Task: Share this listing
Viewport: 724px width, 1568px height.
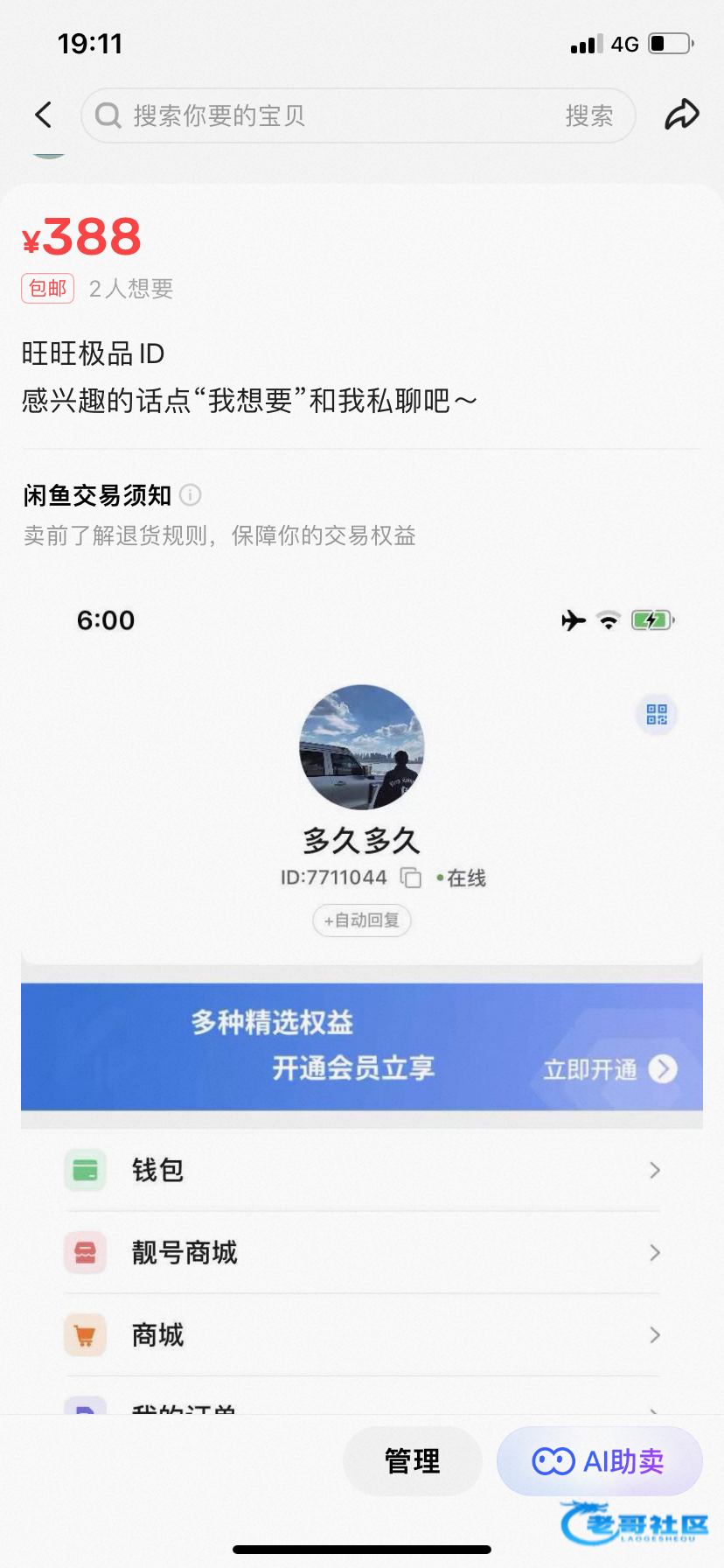Action: coord(681,115)
